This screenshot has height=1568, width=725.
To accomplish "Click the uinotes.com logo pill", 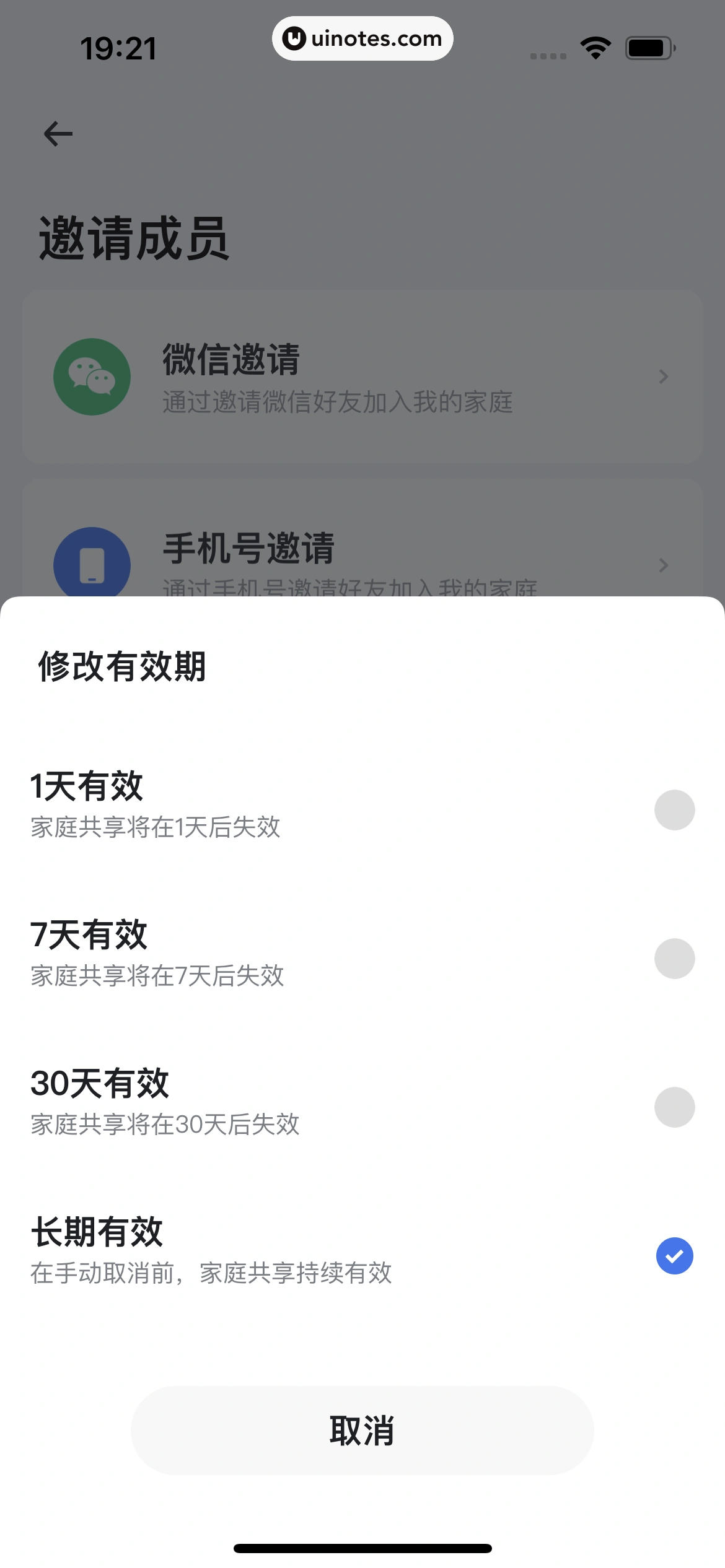I will (x=362, y=38).
